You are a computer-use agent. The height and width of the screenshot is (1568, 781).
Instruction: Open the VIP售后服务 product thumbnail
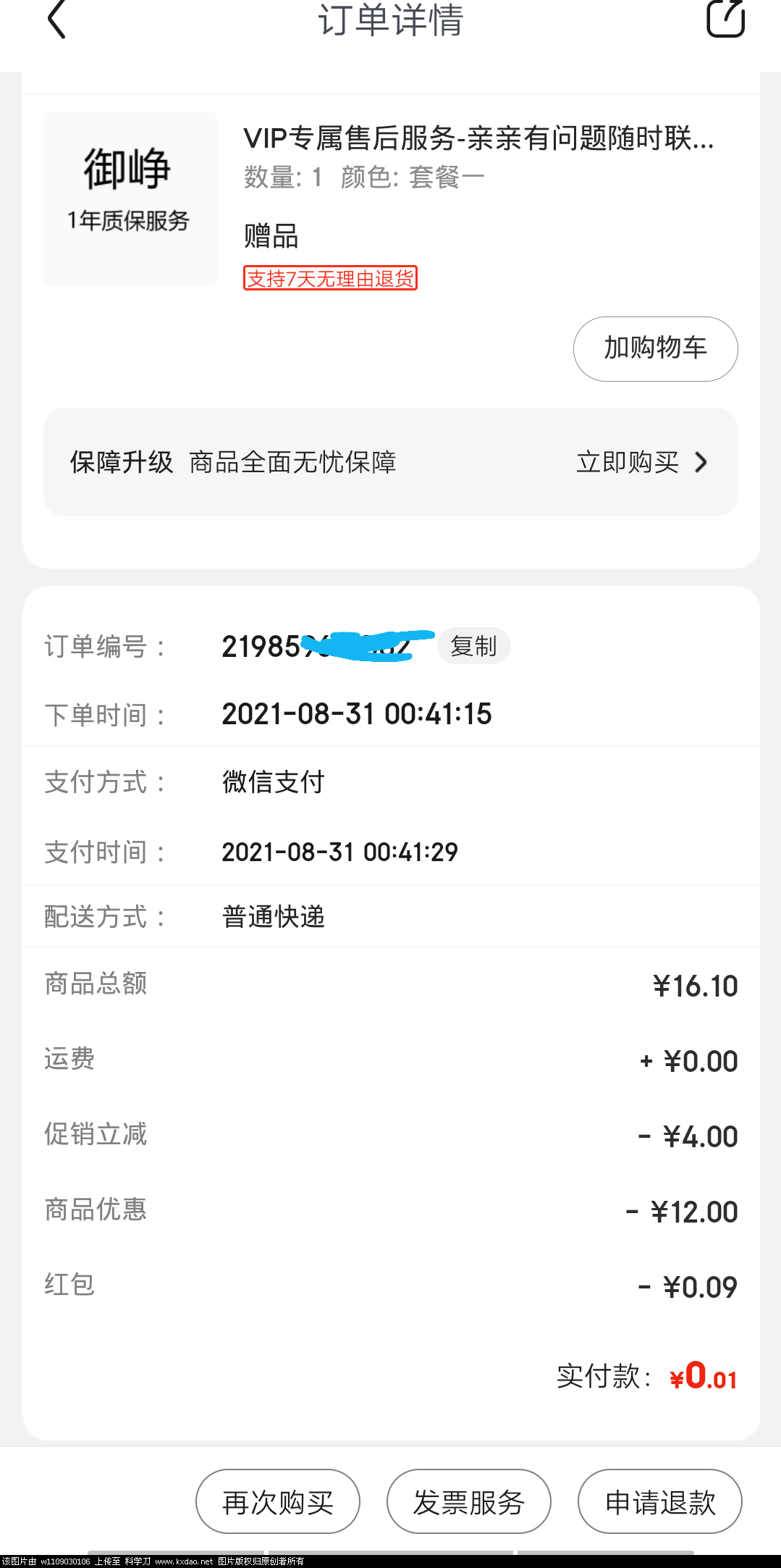click(130, 198)
